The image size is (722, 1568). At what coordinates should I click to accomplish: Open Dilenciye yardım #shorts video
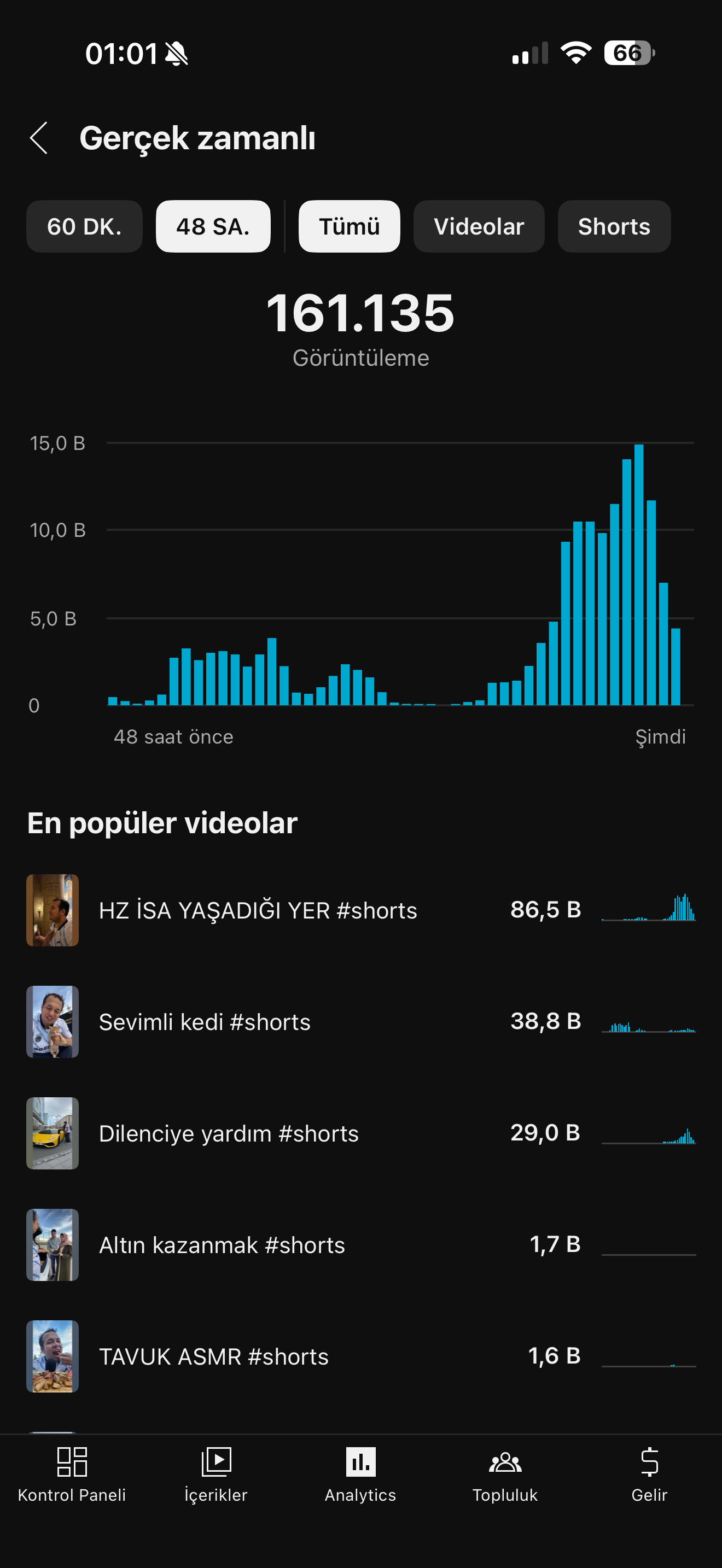pyautogui.click(x=361, y=1133)
